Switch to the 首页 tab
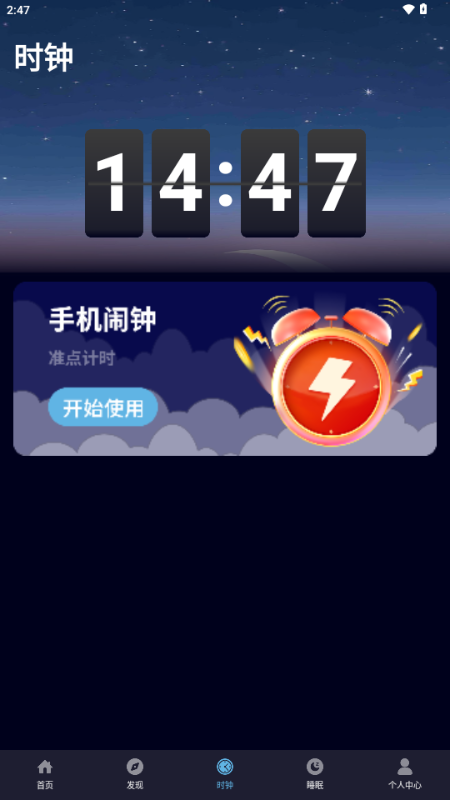 pyautogui.click(x=45, y=774)
